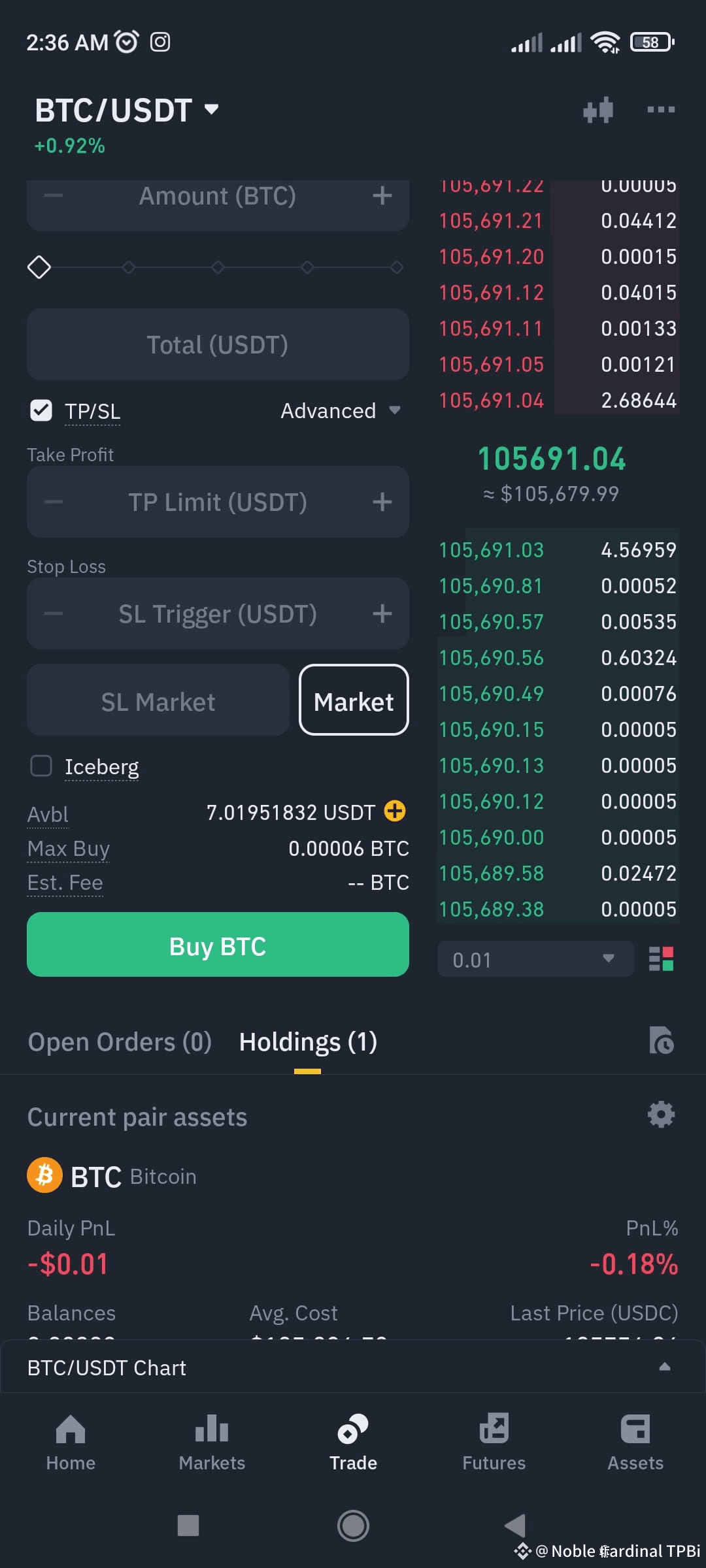Decrease the SL Trigger (USDT) value
Screen dimensions: 706x1568
54,613
